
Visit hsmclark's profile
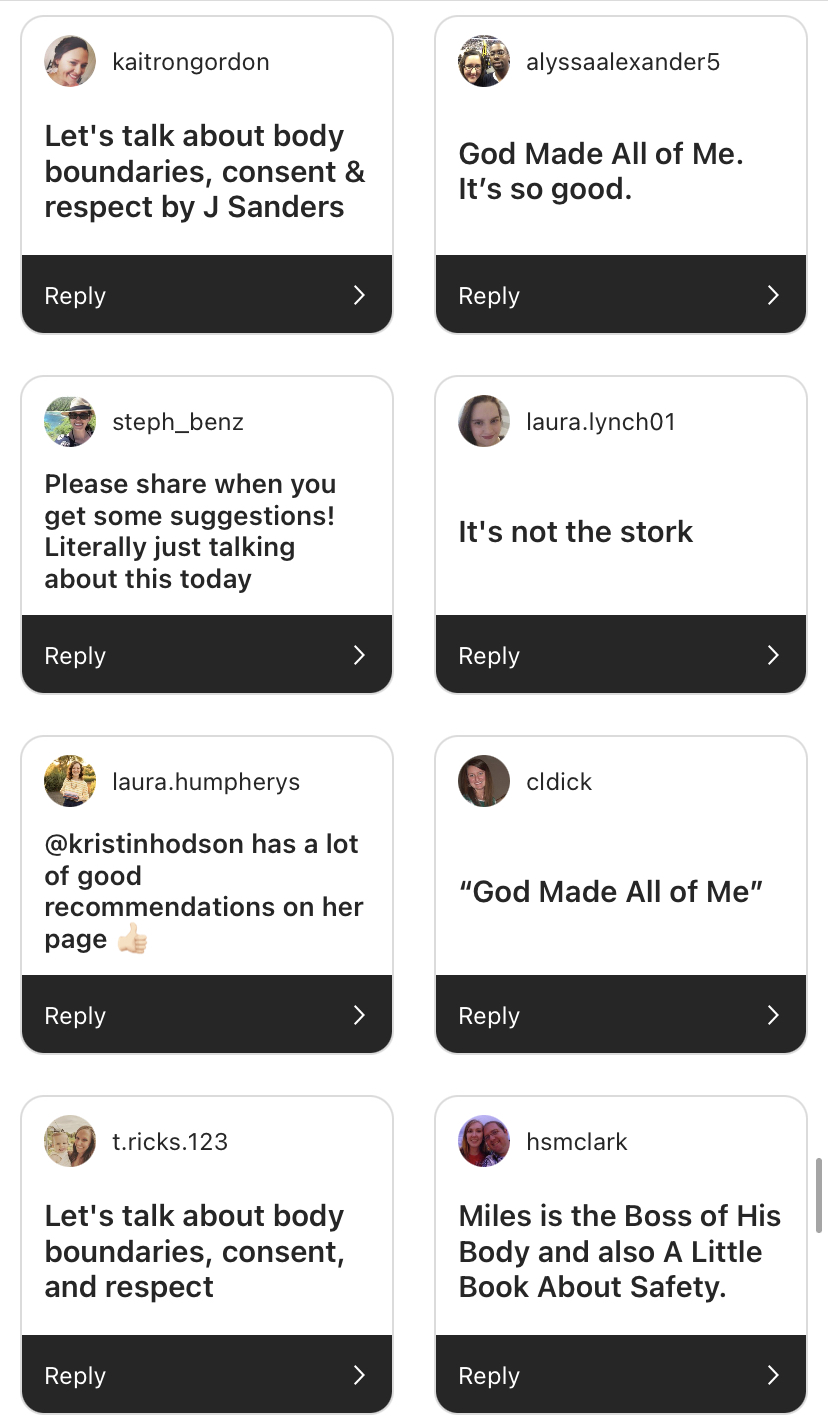pyautogui.click(x=484, y=1141)
